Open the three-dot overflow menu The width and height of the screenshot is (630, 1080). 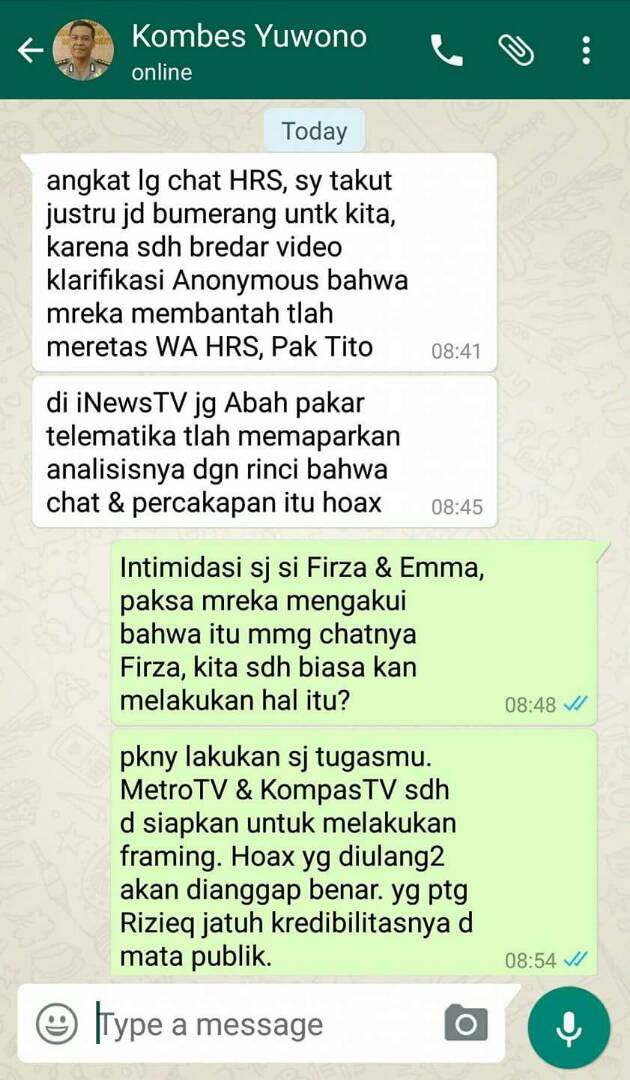point(585,50)
